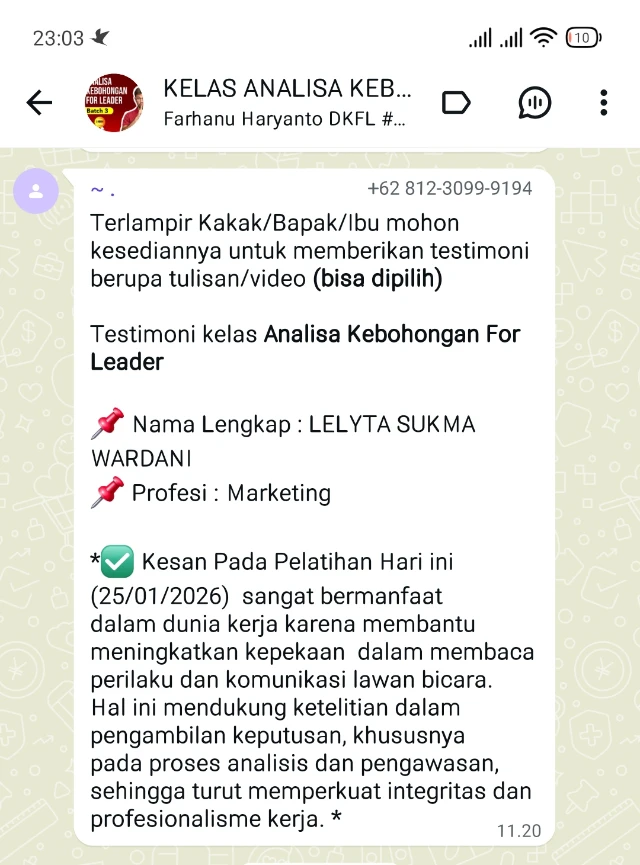Open KELAS ANALISA KEB... group info

click(x=287, y=89)
